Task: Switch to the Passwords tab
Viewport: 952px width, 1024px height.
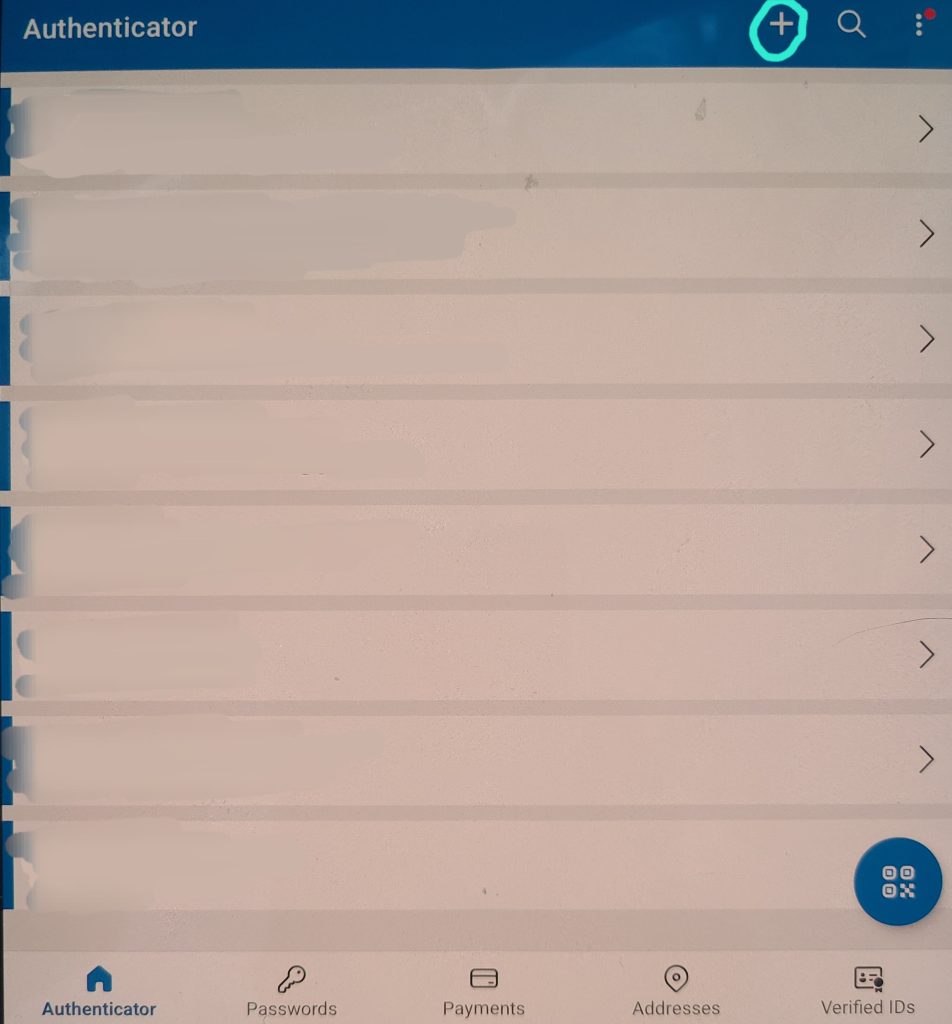Action: (x=292, y=991)
